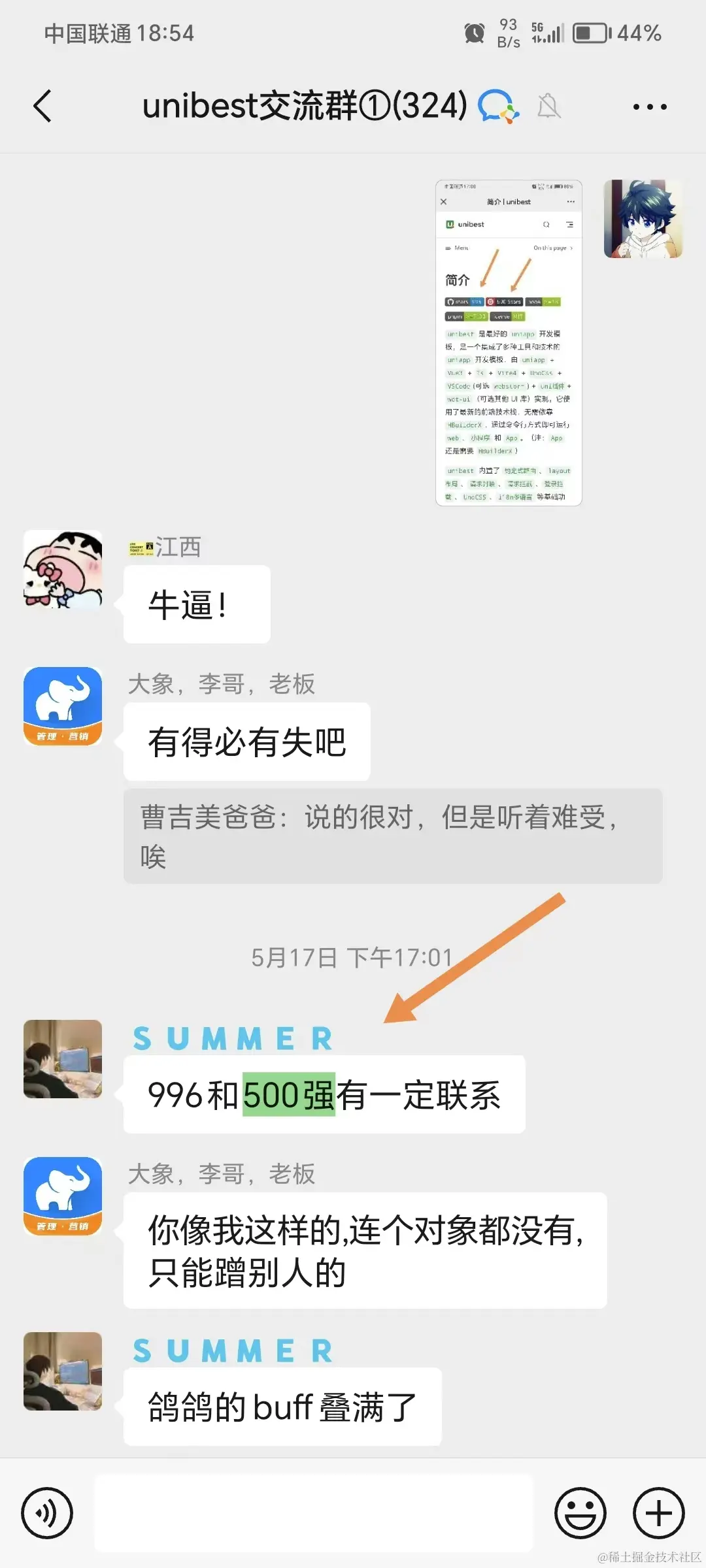
Task: Focus the message text input field
Action: (314, 1513)
